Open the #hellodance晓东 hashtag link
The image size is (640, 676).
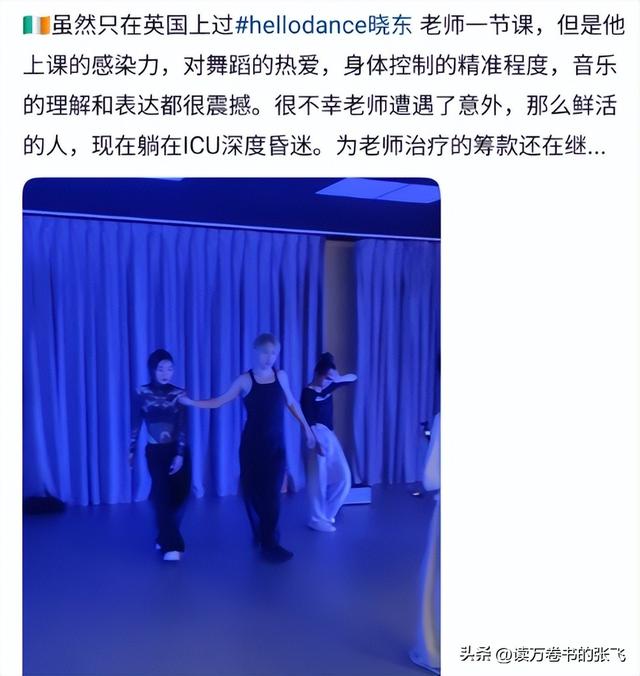[323, 25]
